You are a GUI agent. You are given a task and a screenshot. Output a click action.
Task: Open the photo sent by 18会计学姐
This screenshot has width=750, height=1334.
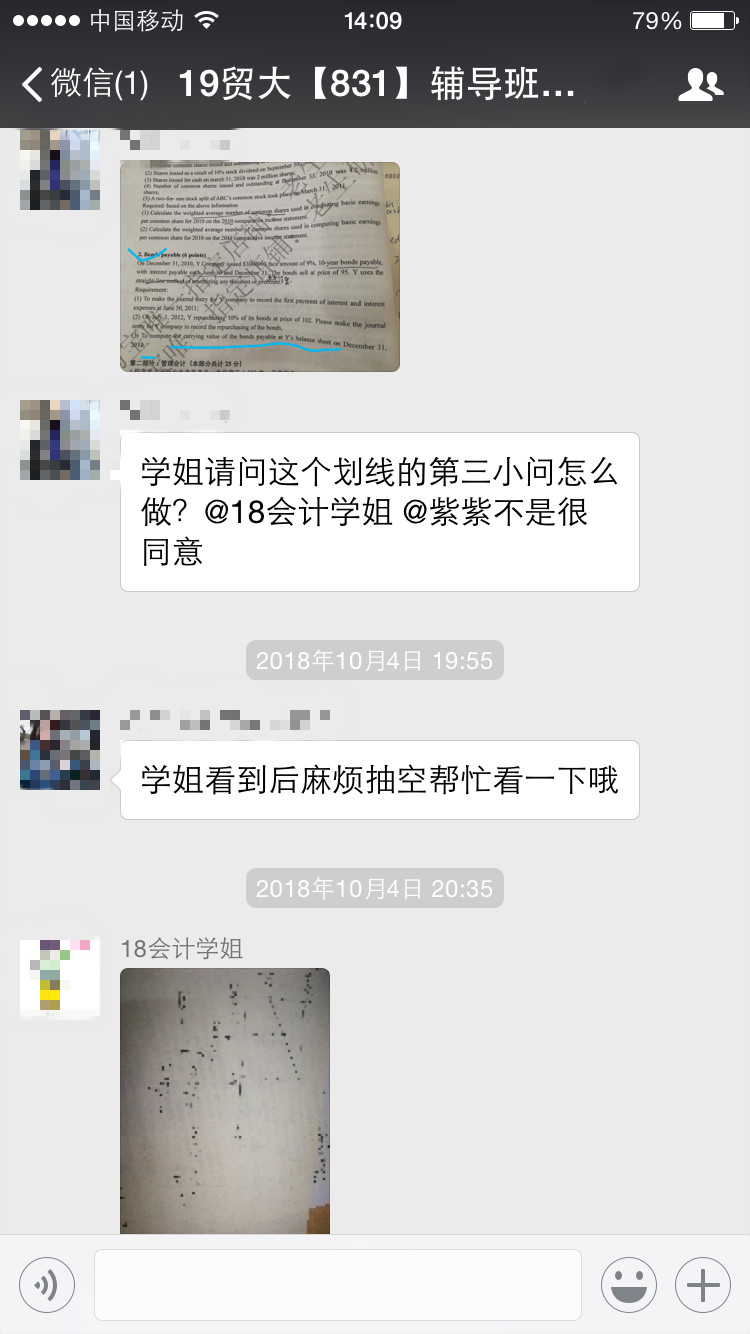tap(225, 1100)
